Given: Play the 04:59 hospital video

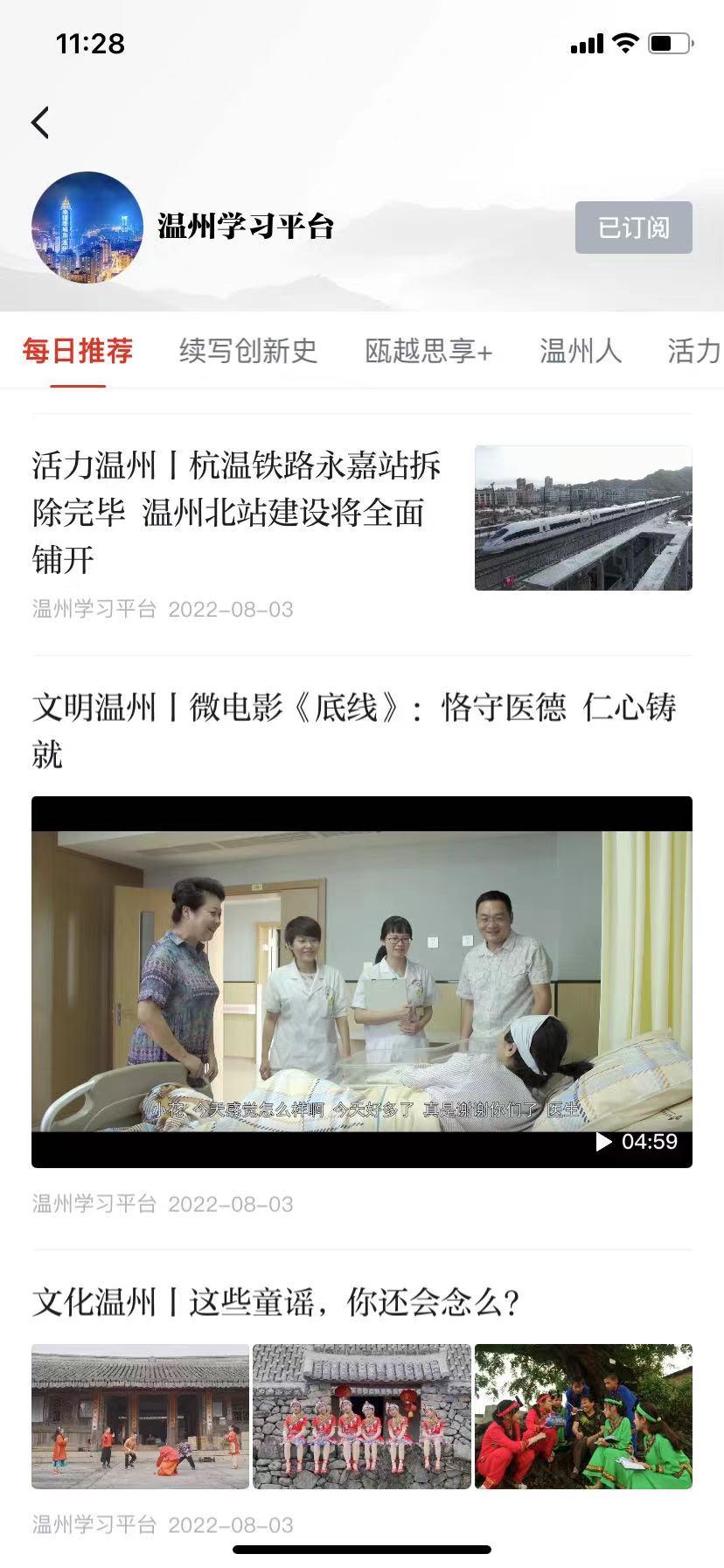Looking at the screenshot, I should pos(362,982).
